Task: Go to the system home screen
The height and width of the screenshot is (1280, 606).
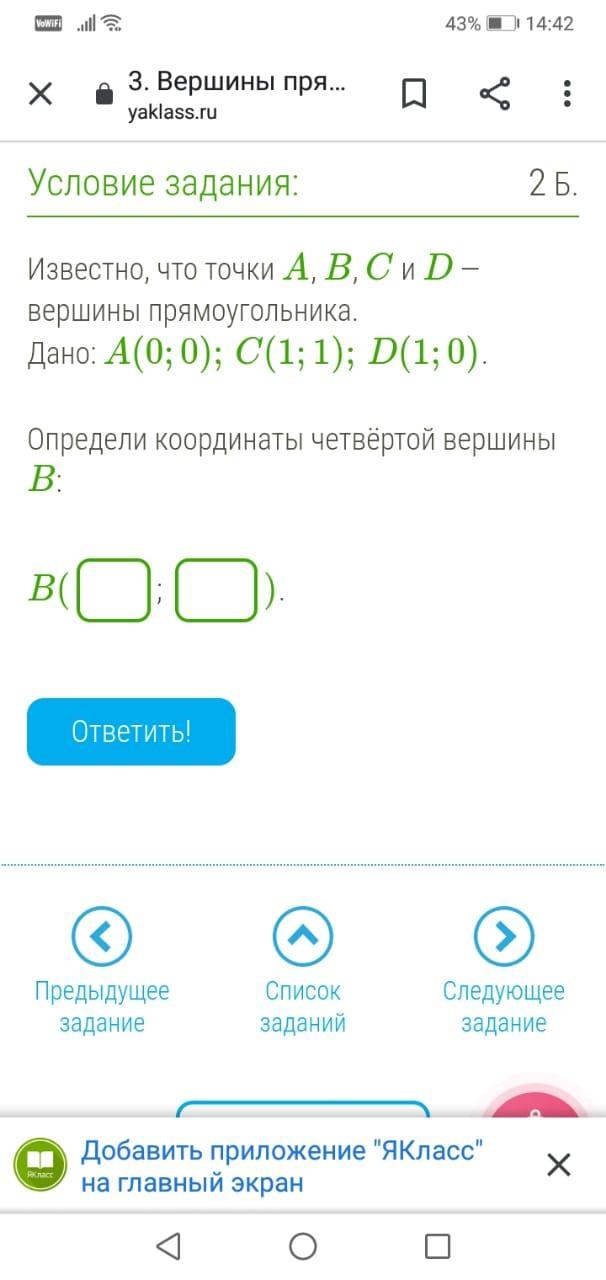Action: (x=303, y=1245)
